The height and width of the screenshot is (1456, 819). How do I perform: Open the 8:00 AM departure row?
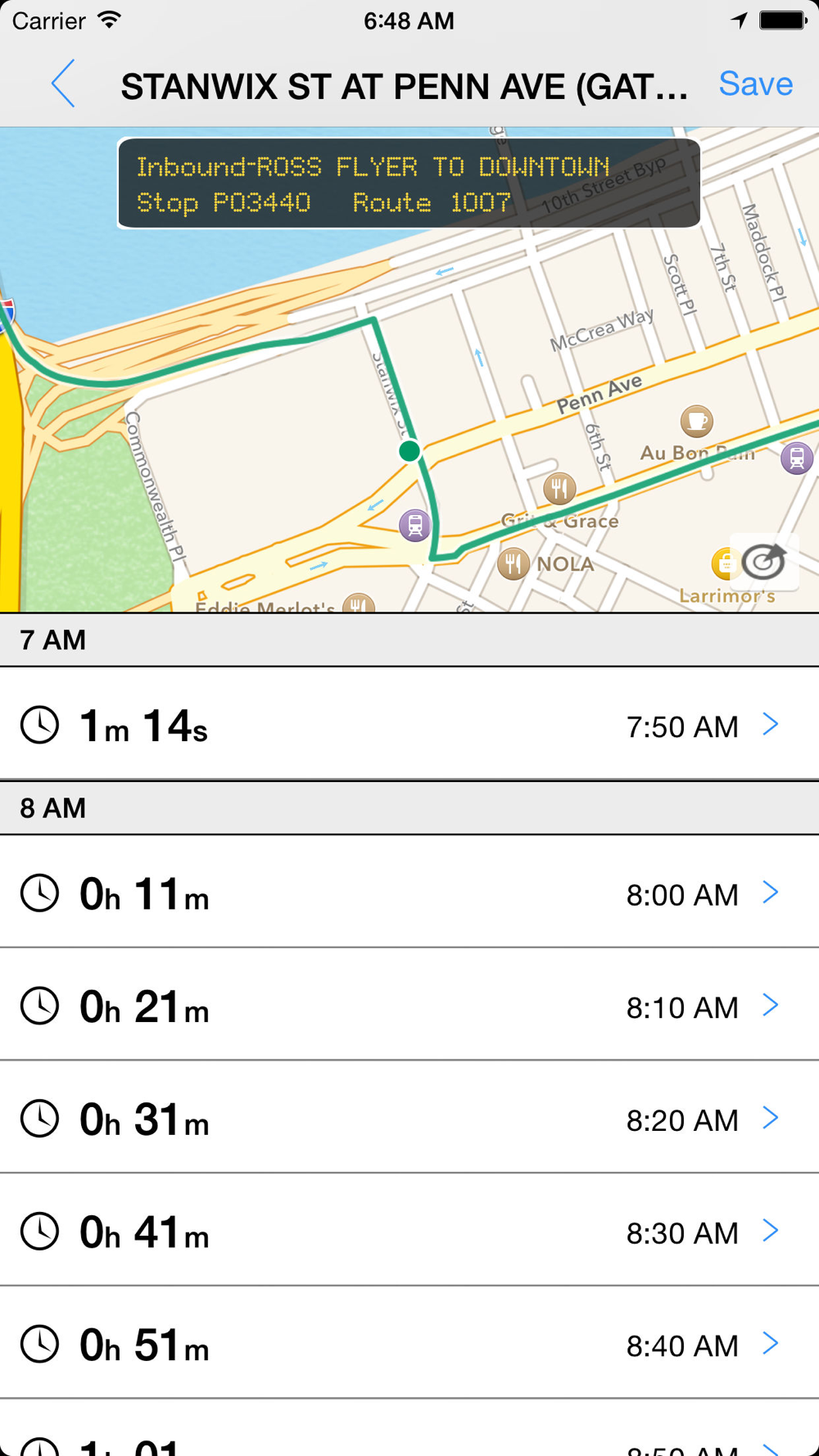point(409,893)
